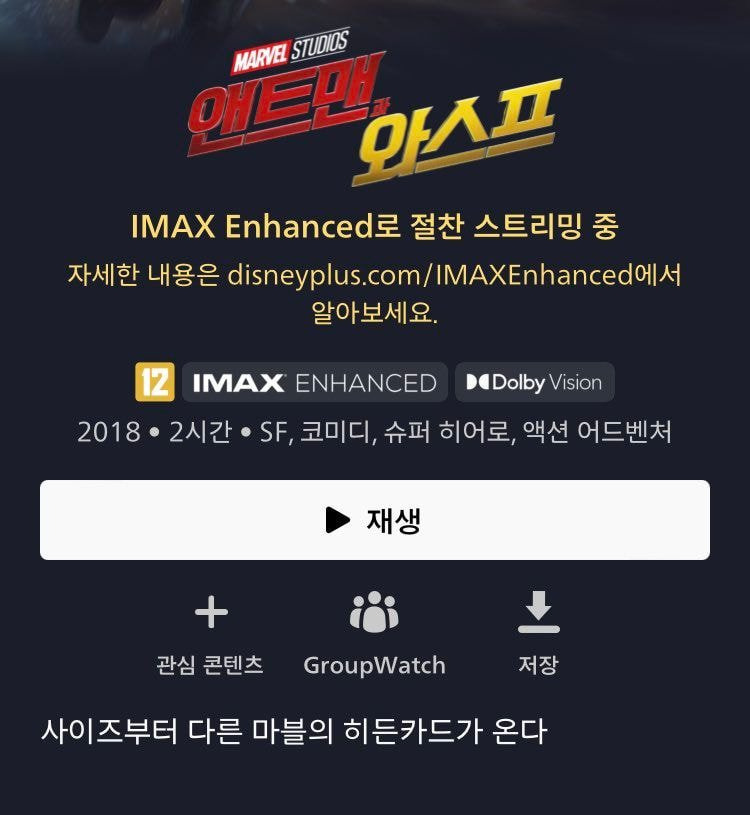Viewport: 750px width, 815px height.
Task: Start a GroupWatch session
Action: pyautogui.click(x=374, y=630)
